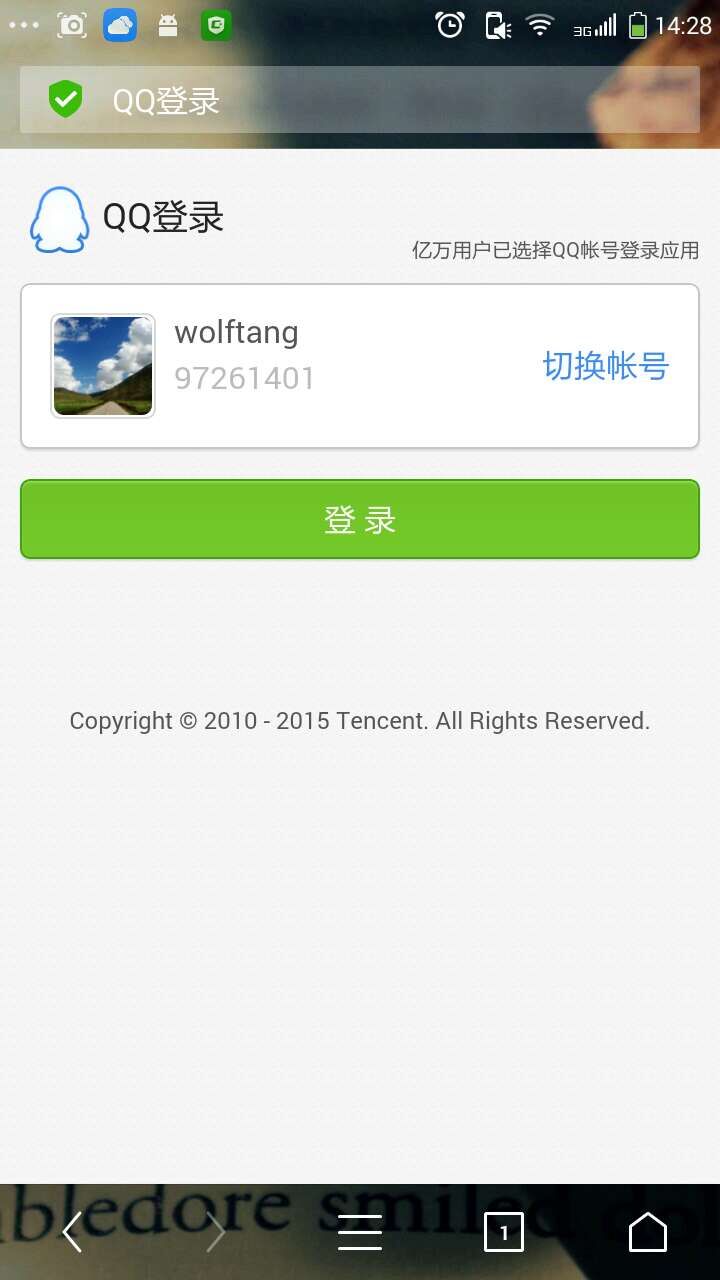Screen dimensions: 720x1280
Task: Tap the green 登录 login button
Action: pyautogui.click(x=360, y=519)
